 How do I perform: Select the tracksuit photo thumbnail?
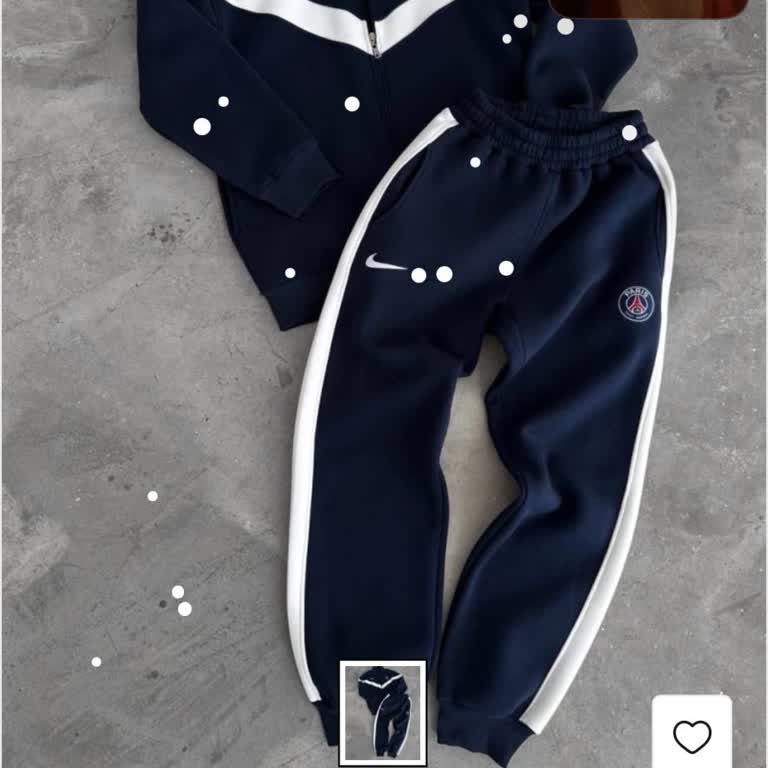tap(382, 712)
